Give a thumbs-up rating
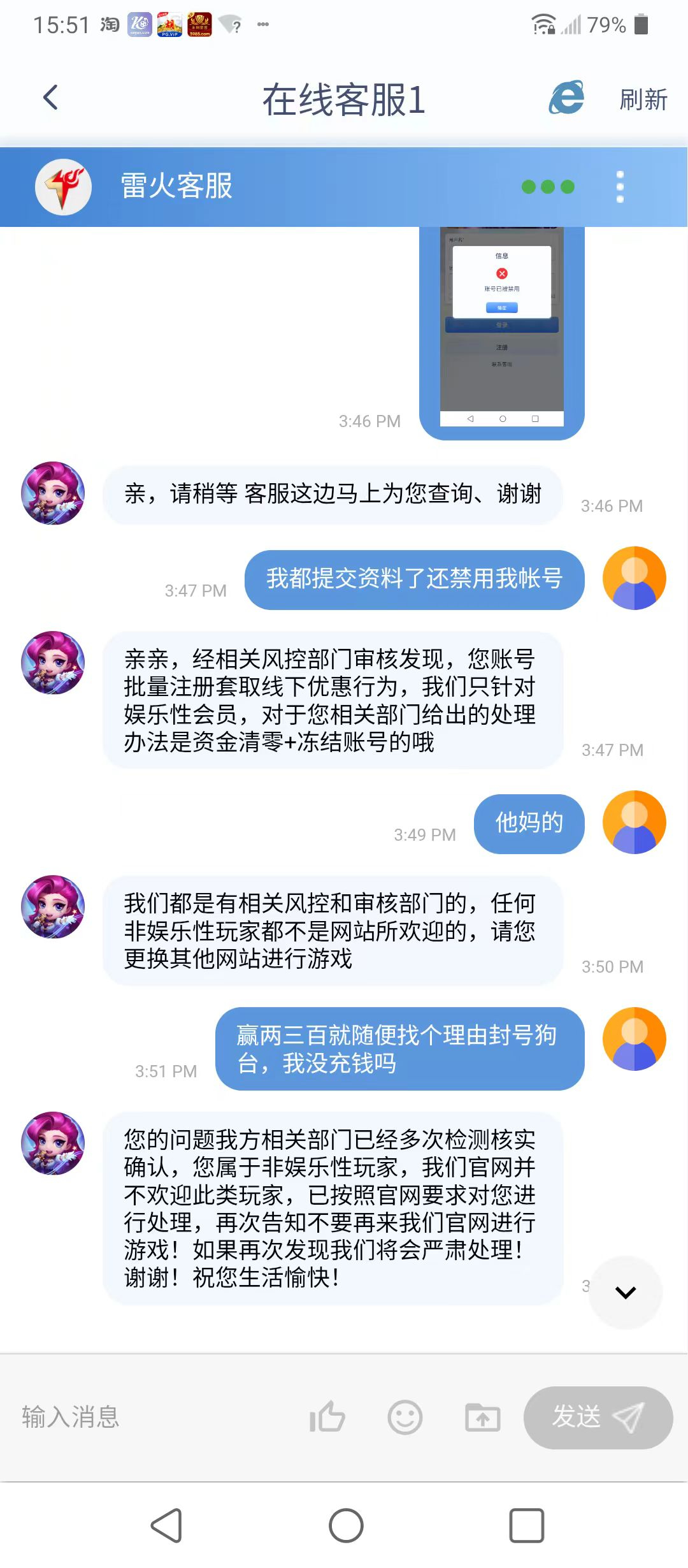The image size is (688, 1568). [x=327, y=1418]
